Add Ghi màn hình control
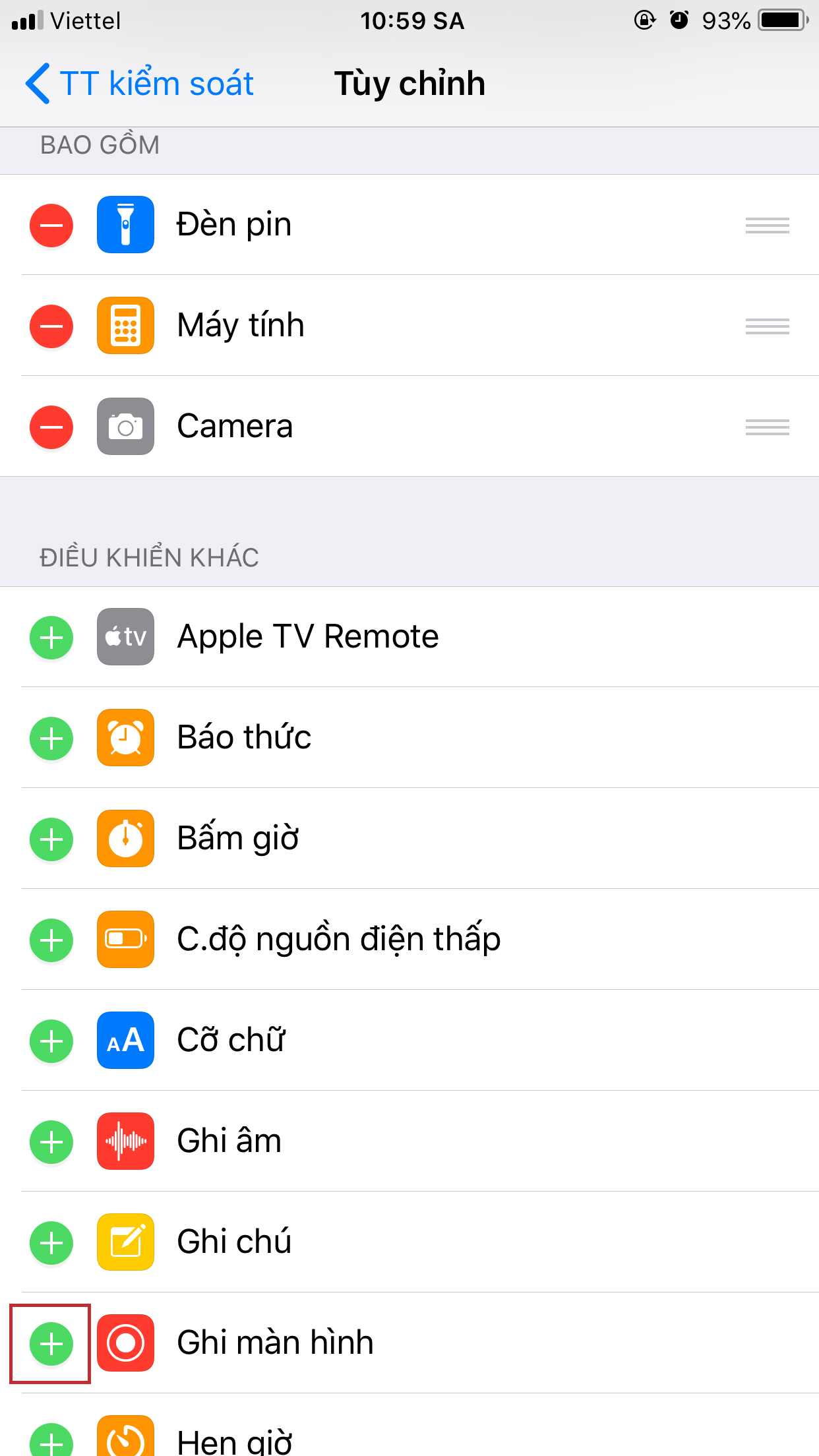The height and width of the screenshot is (1456, 819). 51,1343
